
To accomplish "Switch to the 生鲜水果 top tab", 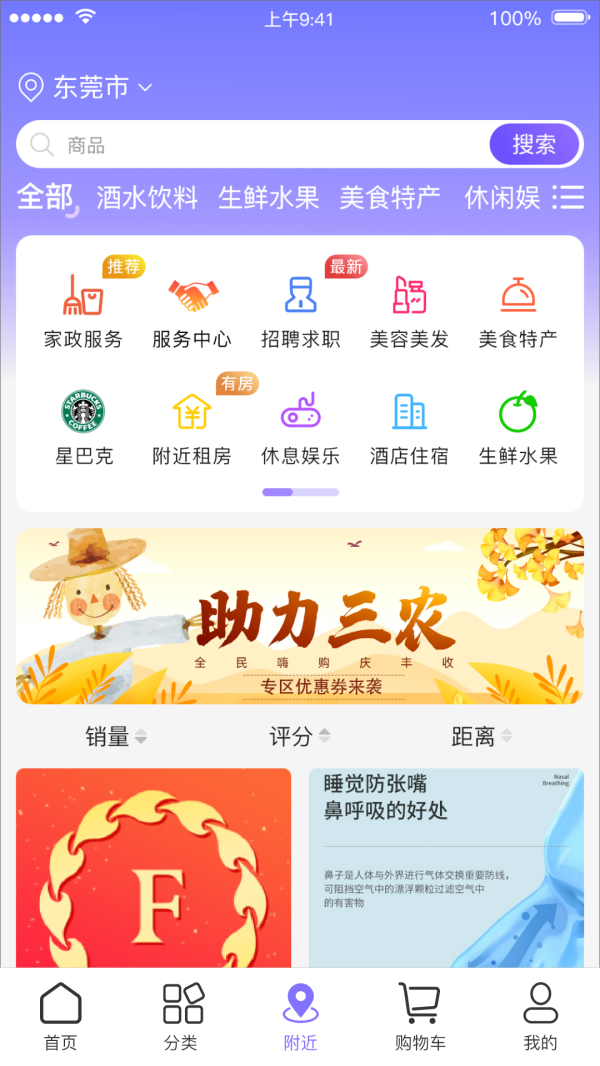I will click(x=268, y=197).
